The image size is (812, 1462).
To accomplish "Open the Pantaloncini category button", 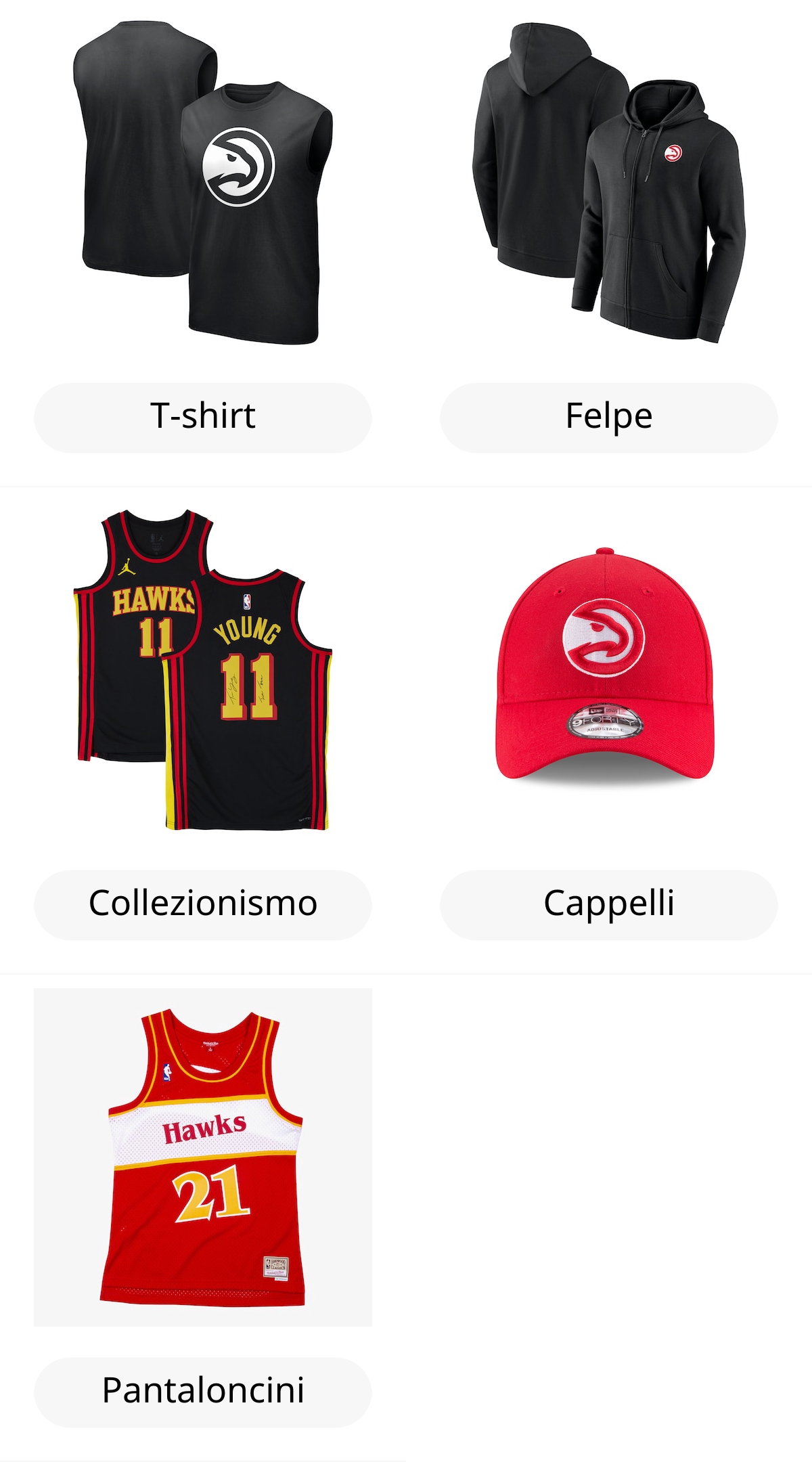I will pyautogui.click(x=203, y=1392).
